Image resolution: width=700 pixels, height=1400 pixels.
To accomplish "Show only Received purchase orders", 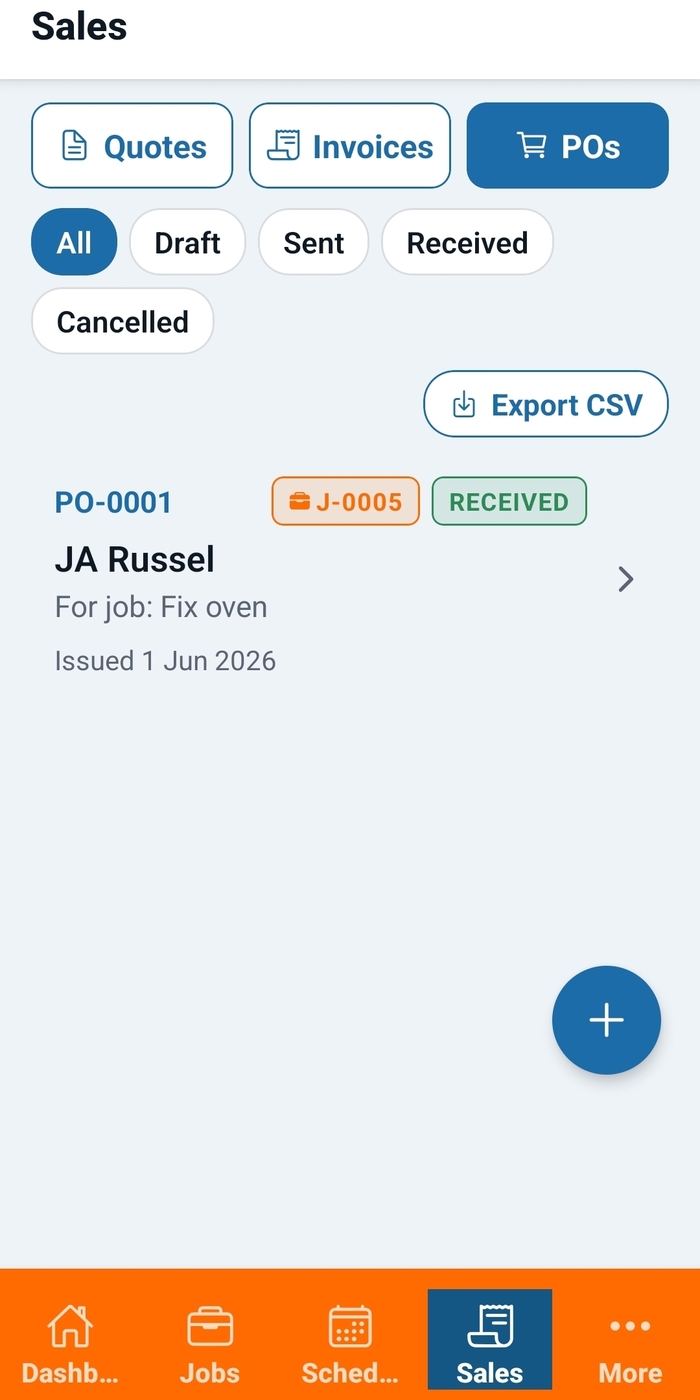I will pyautogui.click(x=467, y=242).
